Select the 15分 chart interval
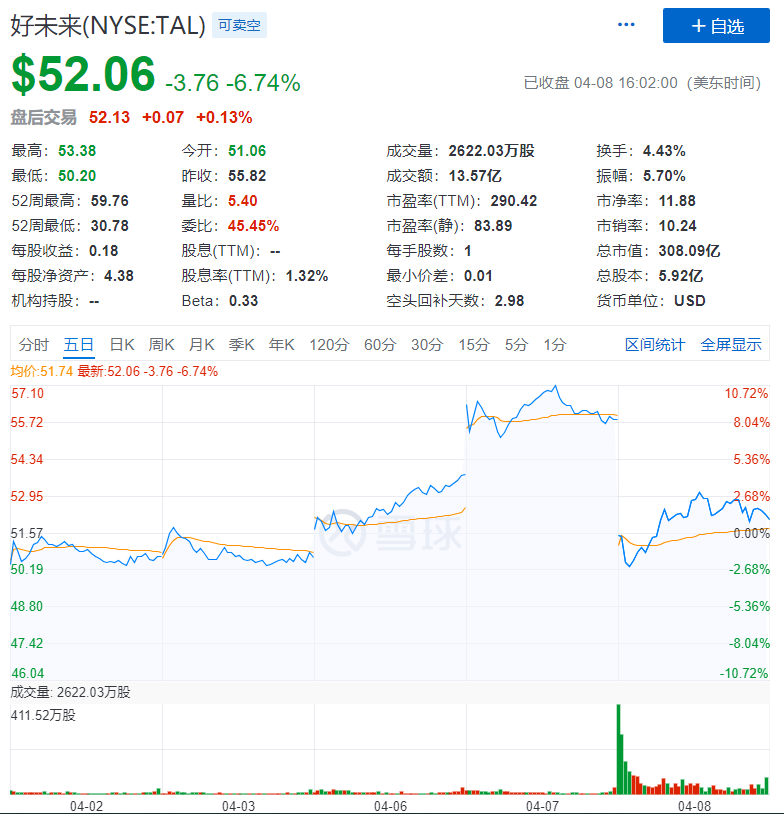Image resolution: width=784 pixels, height=814 pixels. (x=473, y=345)
